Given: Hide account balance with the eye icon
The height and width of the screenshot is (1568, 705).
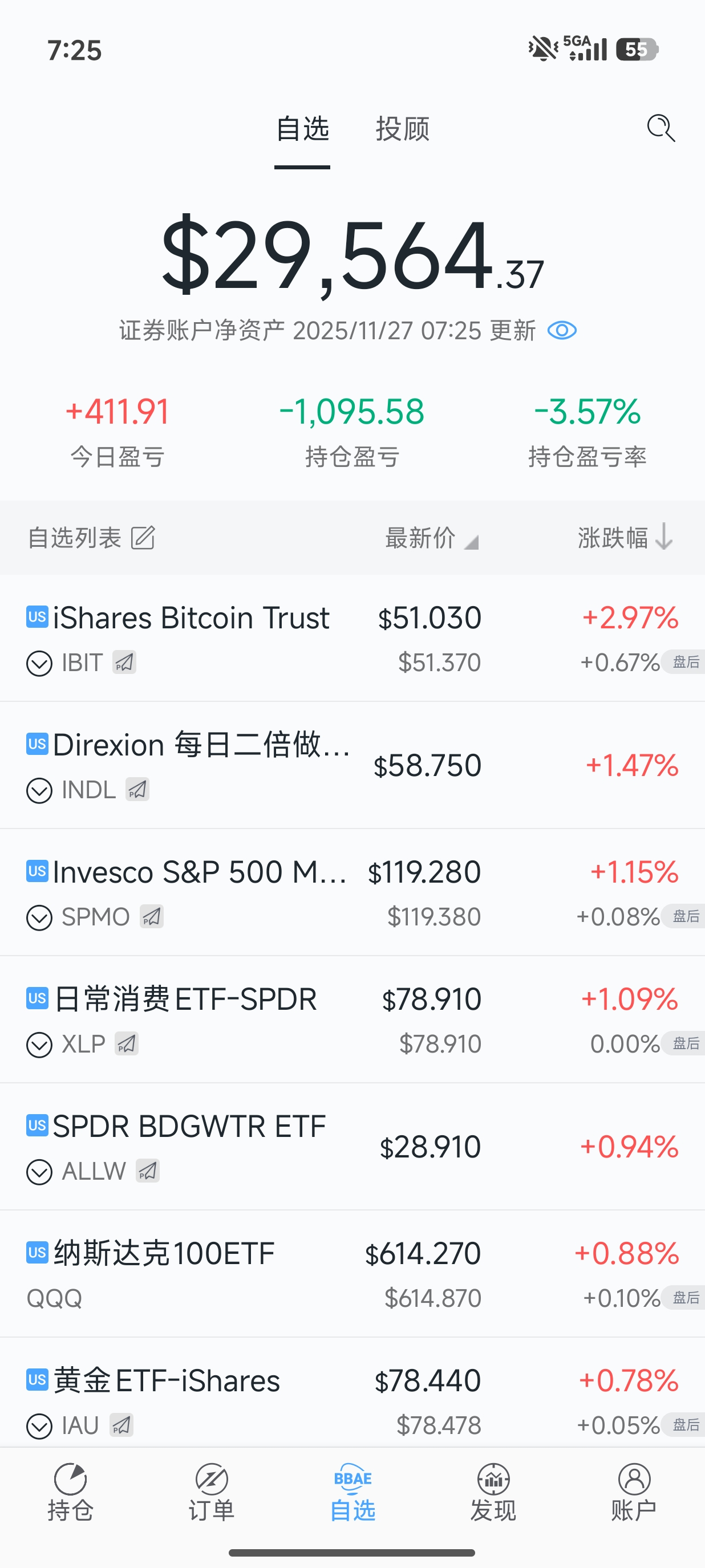Looking at the screenshot, I should point(561,331).
